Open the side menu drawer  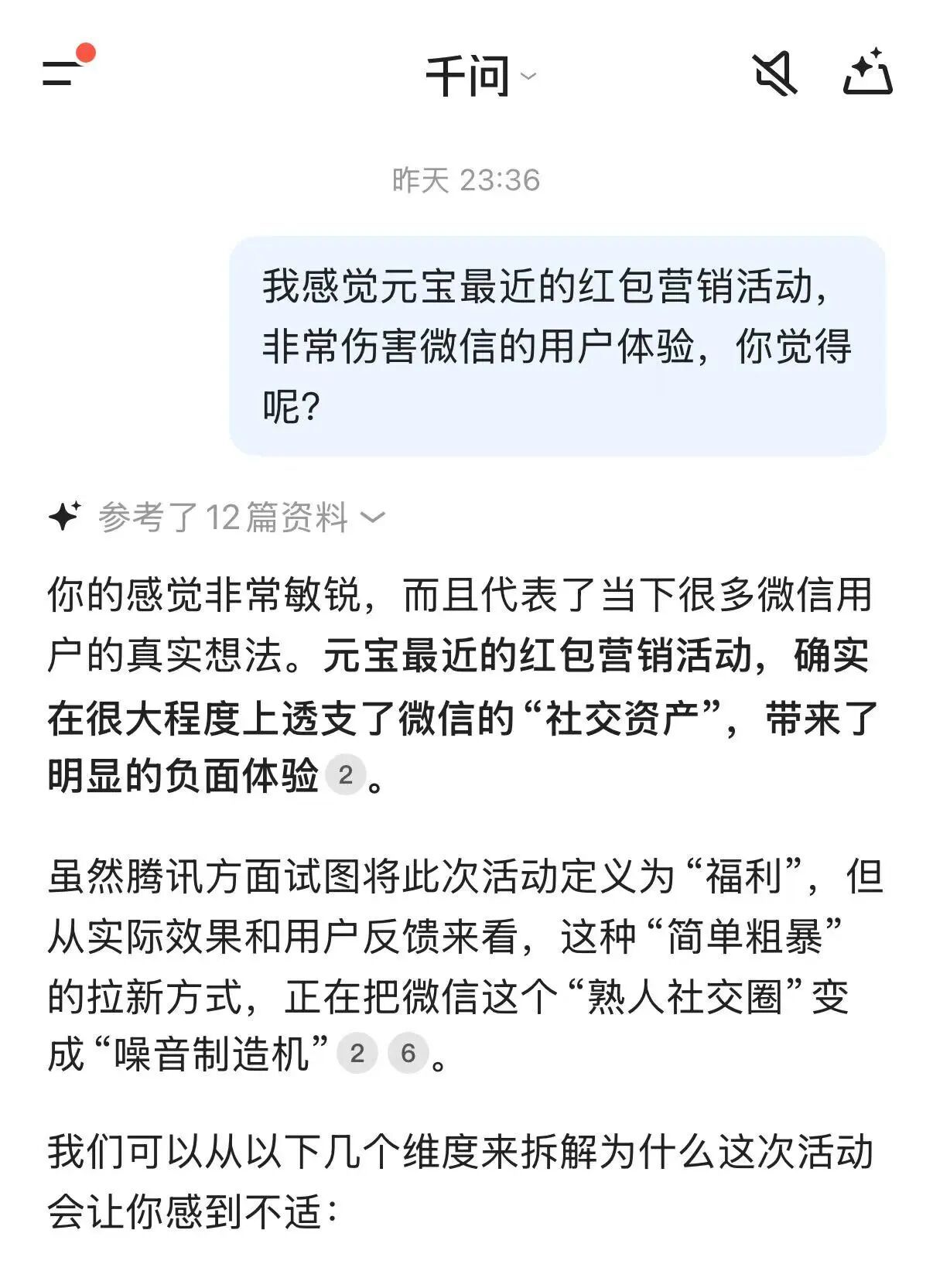point(63,73)
